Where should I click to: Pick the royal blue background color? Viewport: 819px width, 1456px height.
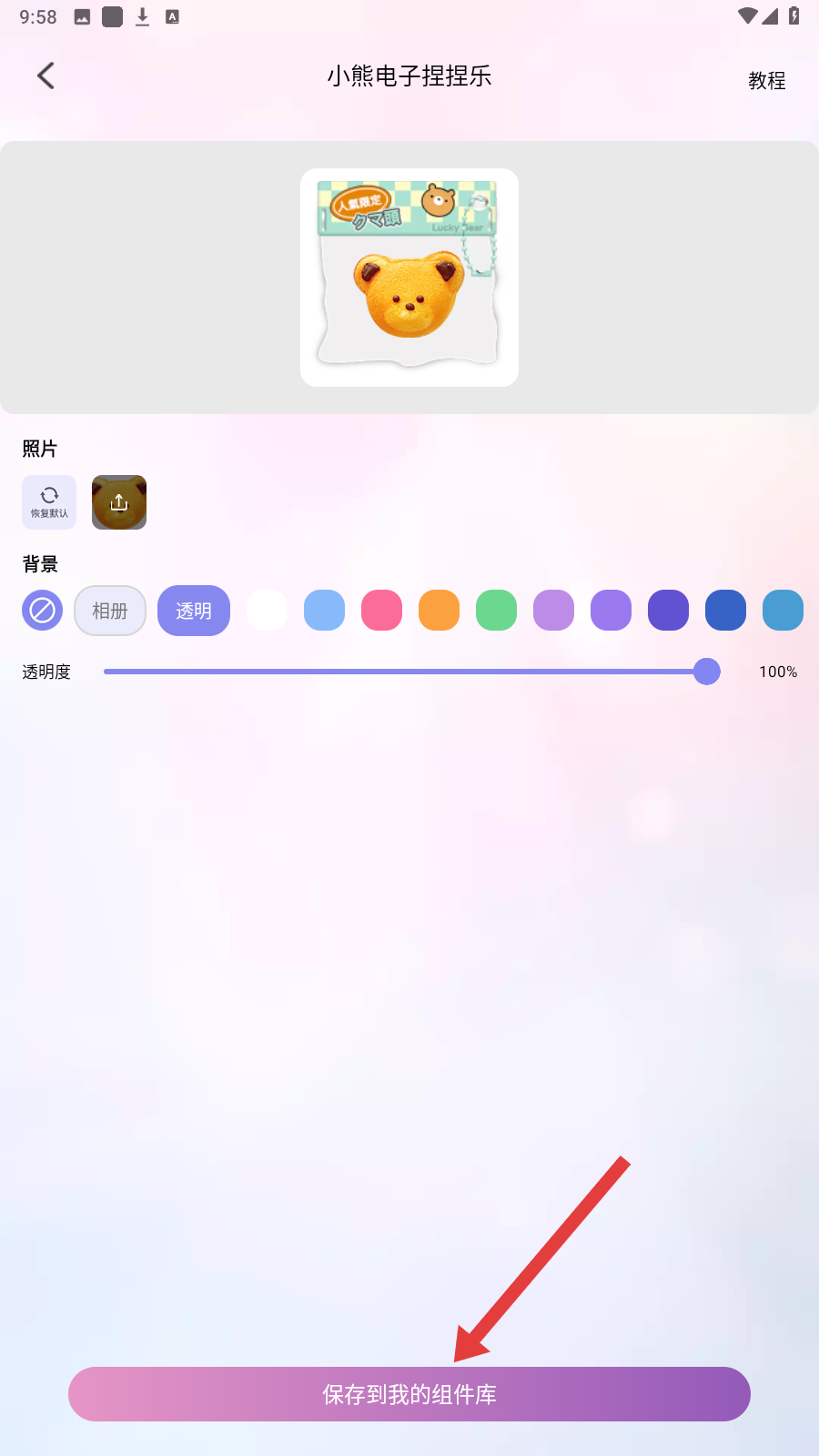pyautogui.click(x=726, y=610)
